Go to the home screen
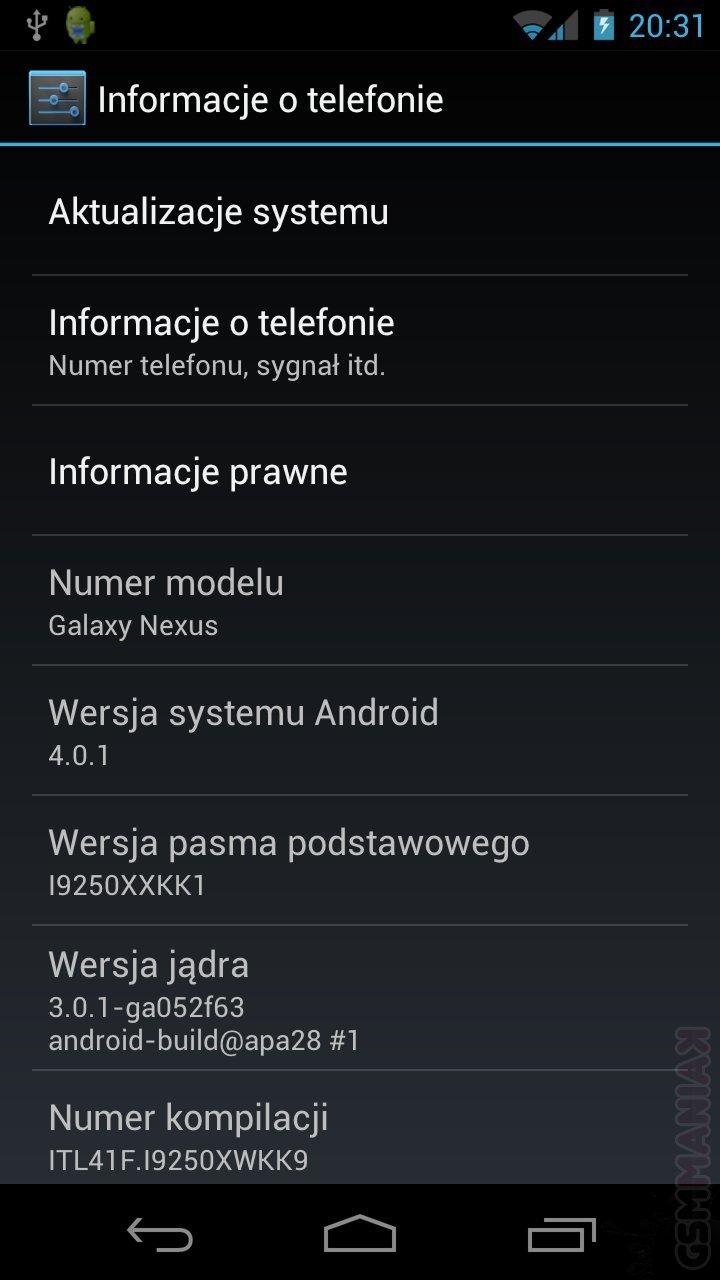 pyautogui.click(x=360, y=1235)
